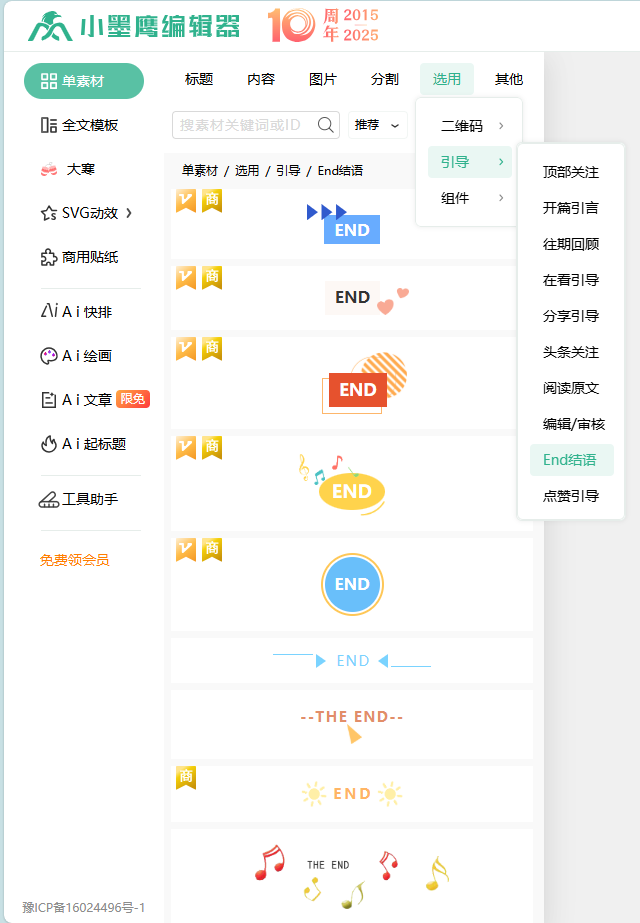Switch to the 分割 tab
Viewport: 640px width, 923px height.
[x=384, y=79]
